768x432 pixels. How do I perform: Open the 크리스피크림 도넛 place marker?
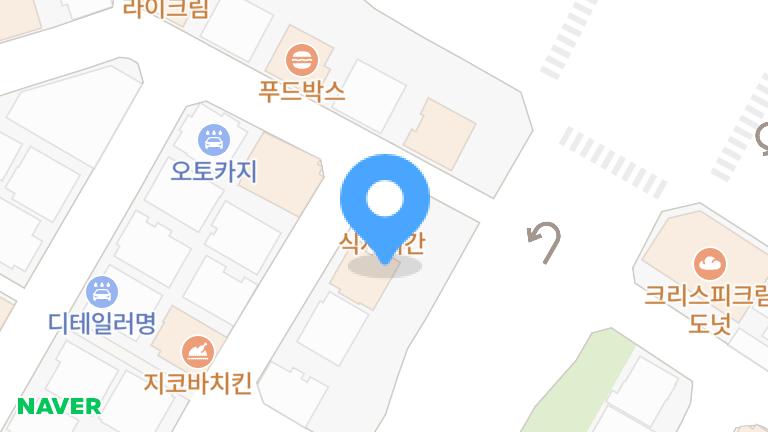709,264
